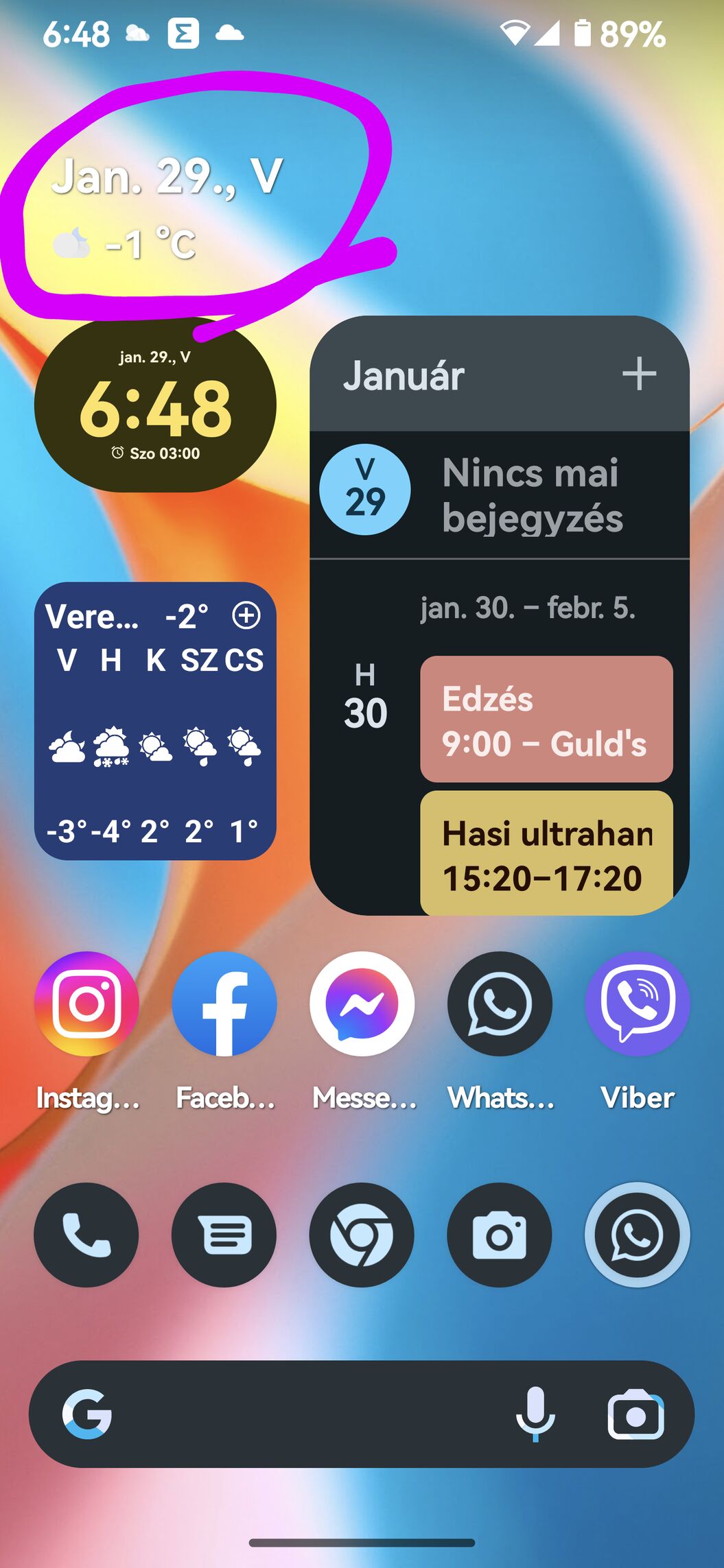Launch Chrome browser from the dock
The width and height of the screenshot is (724, 1568).
pyautogui.click(x=362, y=1235)
